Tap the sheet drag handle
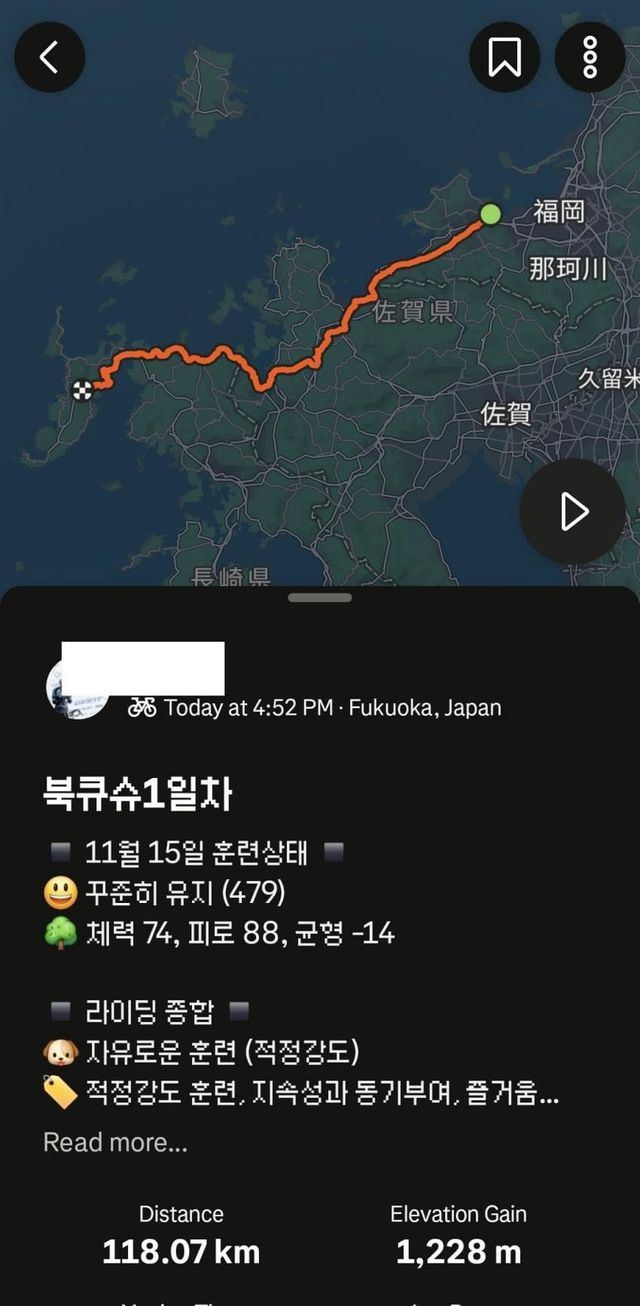The image size is (640, 1306). point(320,598)
